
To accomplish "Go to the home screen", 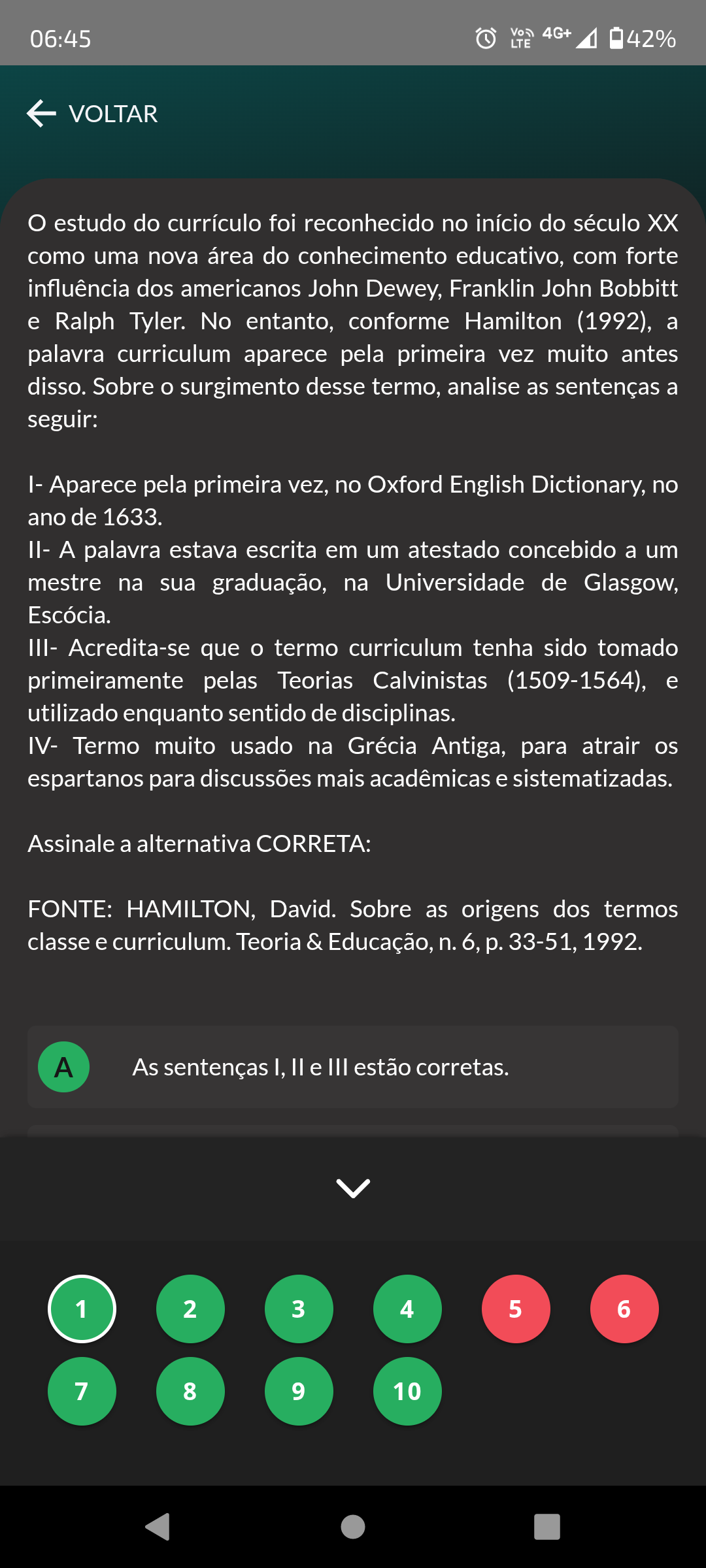I will pos(353,1527).
